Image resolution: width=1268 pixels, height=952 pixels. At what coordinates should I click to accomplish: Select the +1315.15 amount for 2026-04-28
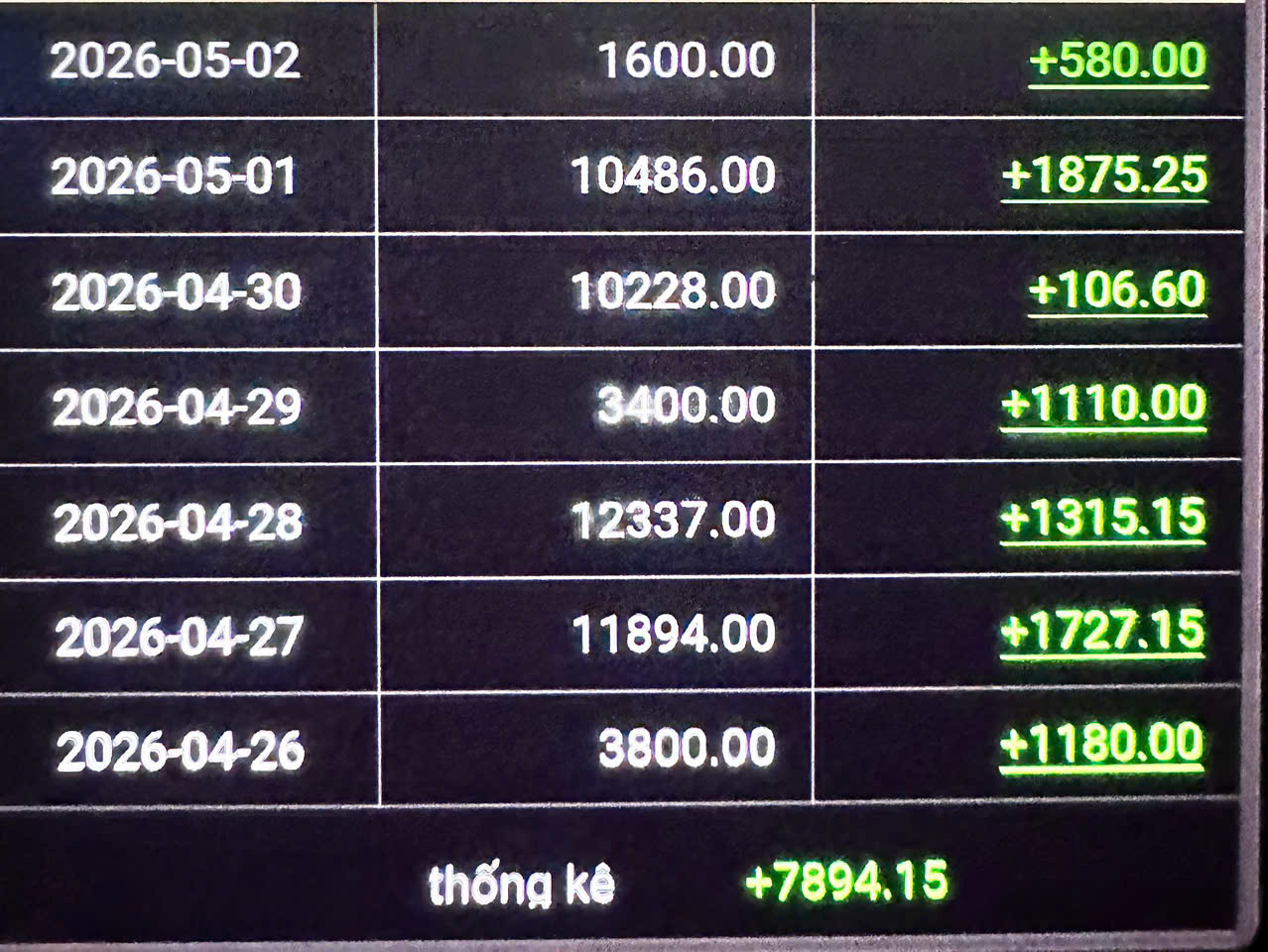click(x=1102, y=519)
